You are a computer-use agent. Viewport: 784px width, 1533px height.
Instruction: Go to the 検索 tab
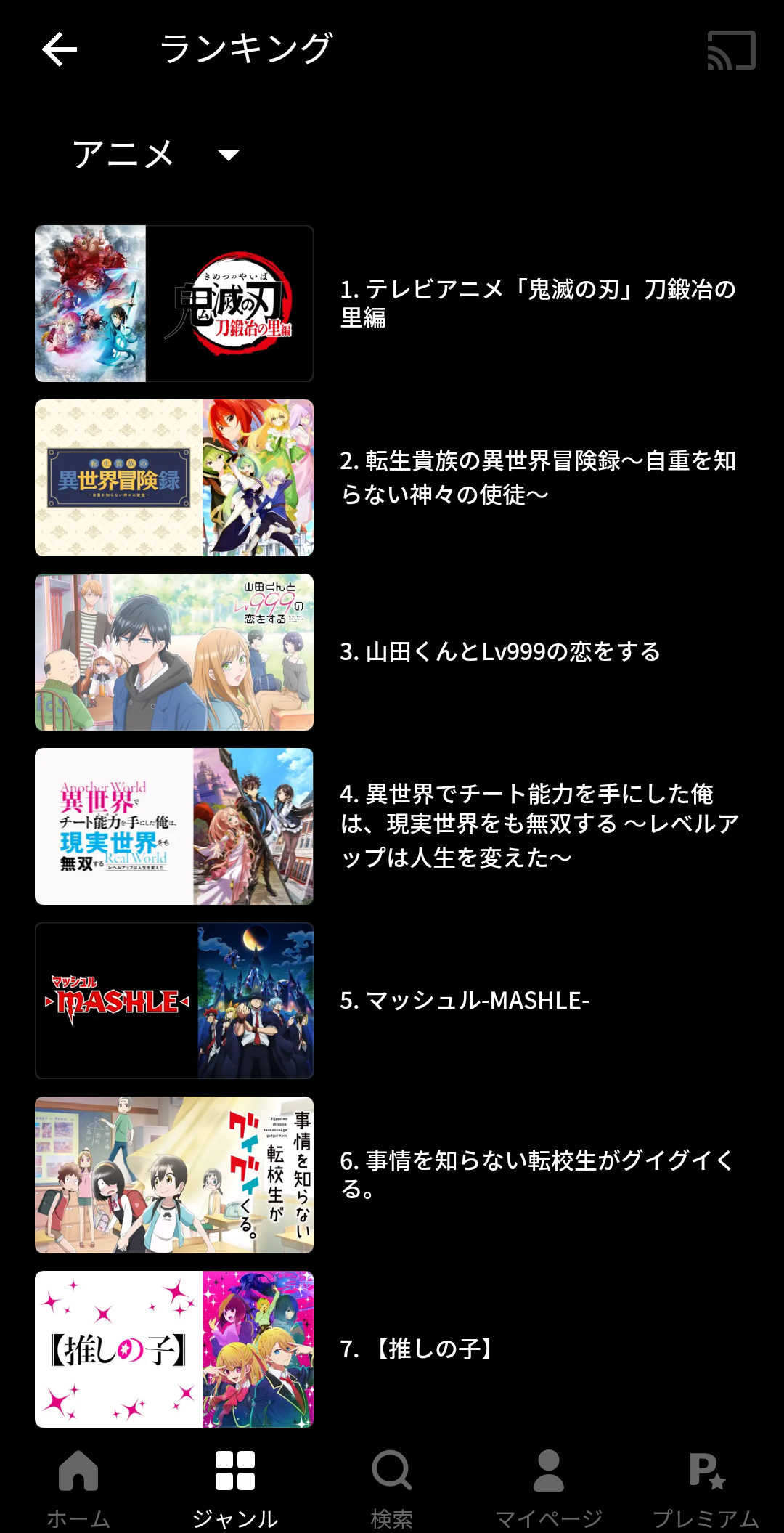click(x=392, y=1489)
